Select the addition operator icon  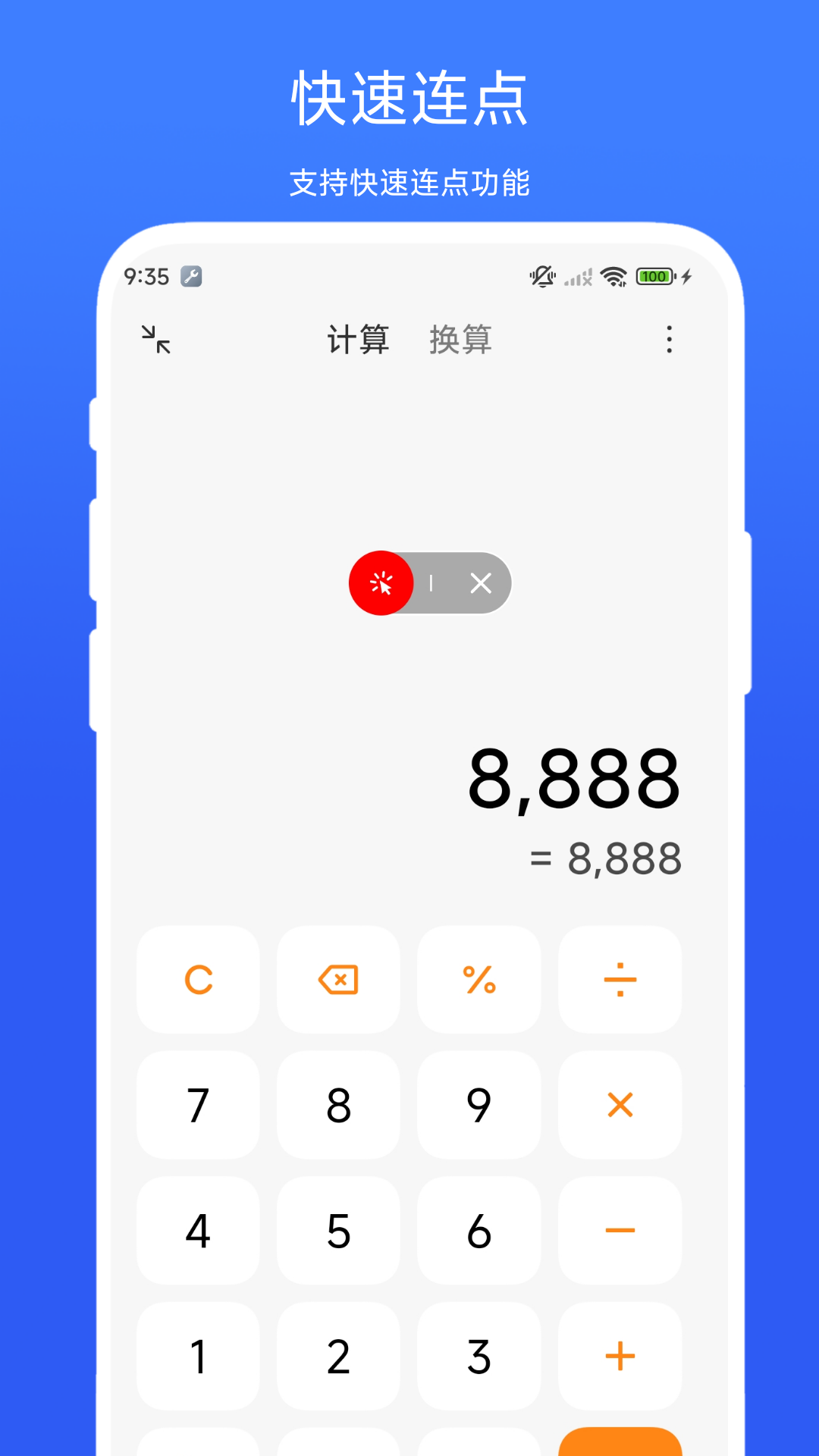[x=620, y=1357]
